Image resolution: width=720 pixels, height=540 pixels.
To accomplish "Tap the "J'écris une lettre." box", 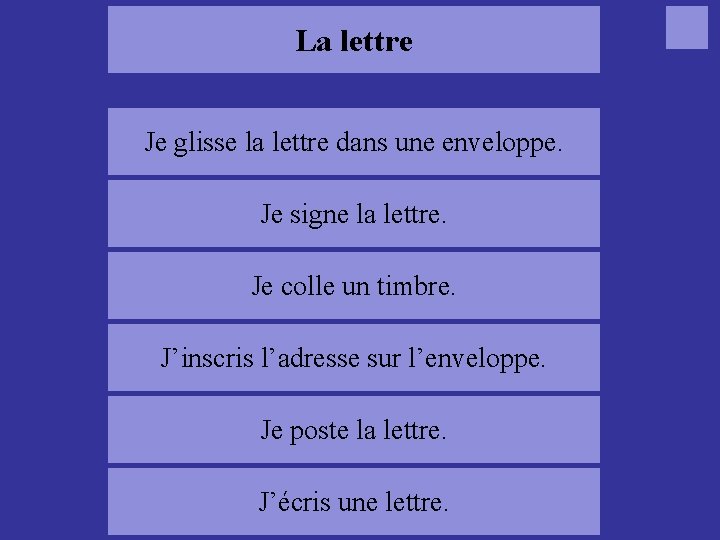I will point(354,501).
